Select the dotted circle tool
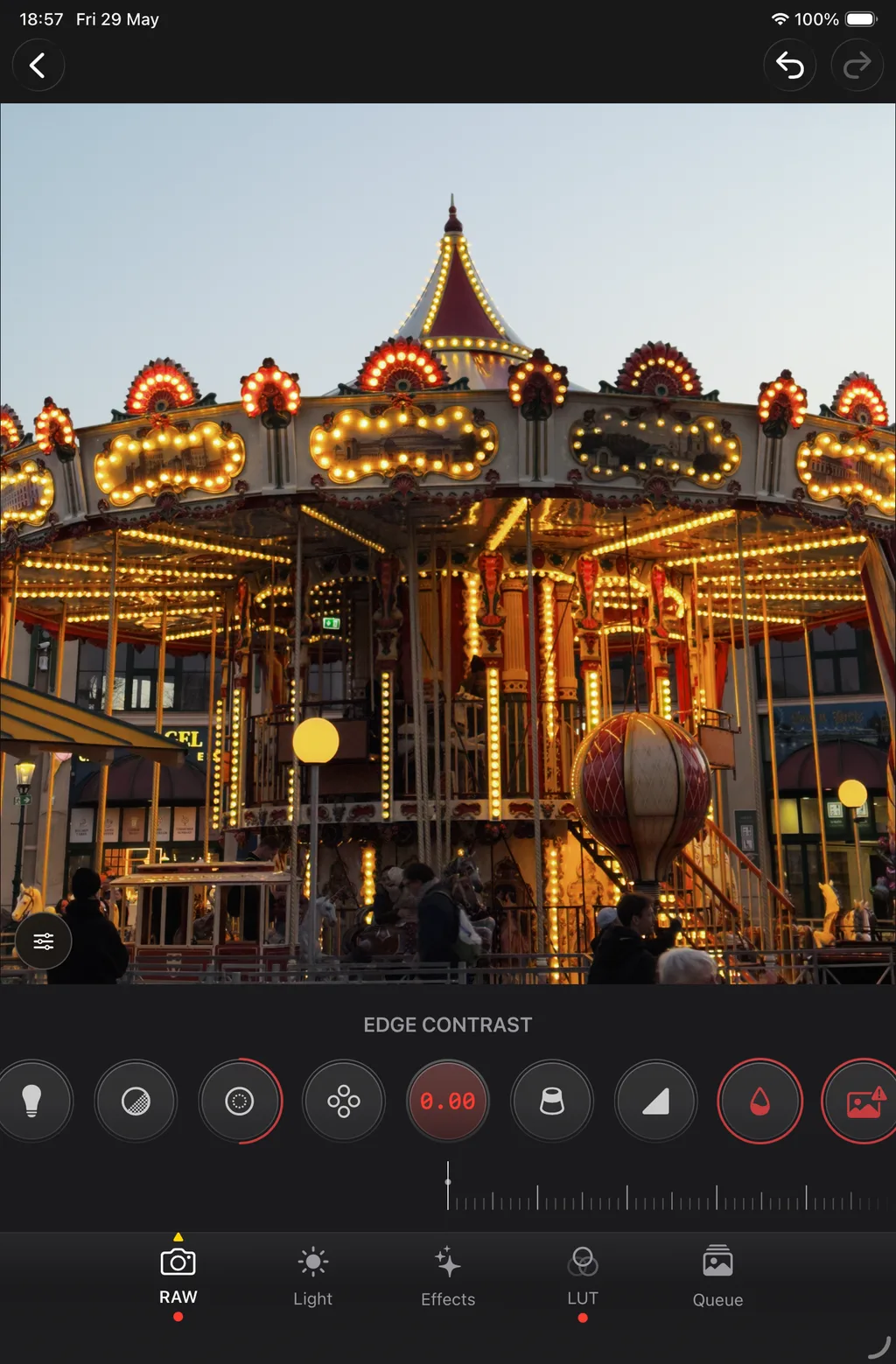896x1364 pixels. [x=240, y=1101]
